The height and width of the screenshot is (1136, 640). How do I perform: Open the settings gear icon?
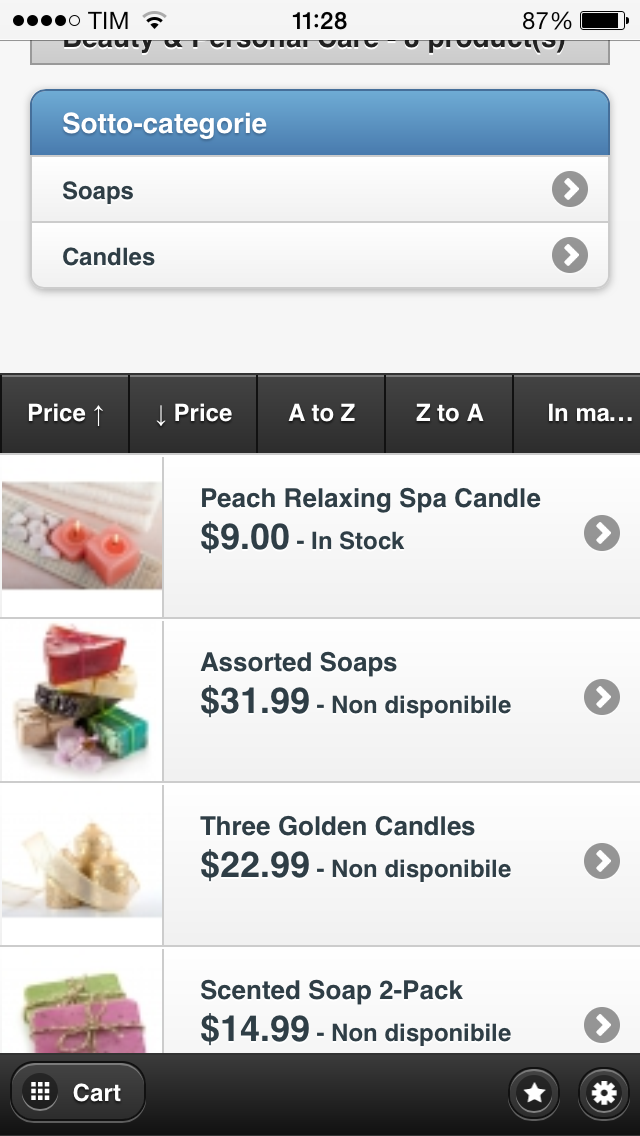coord(605,1093)
